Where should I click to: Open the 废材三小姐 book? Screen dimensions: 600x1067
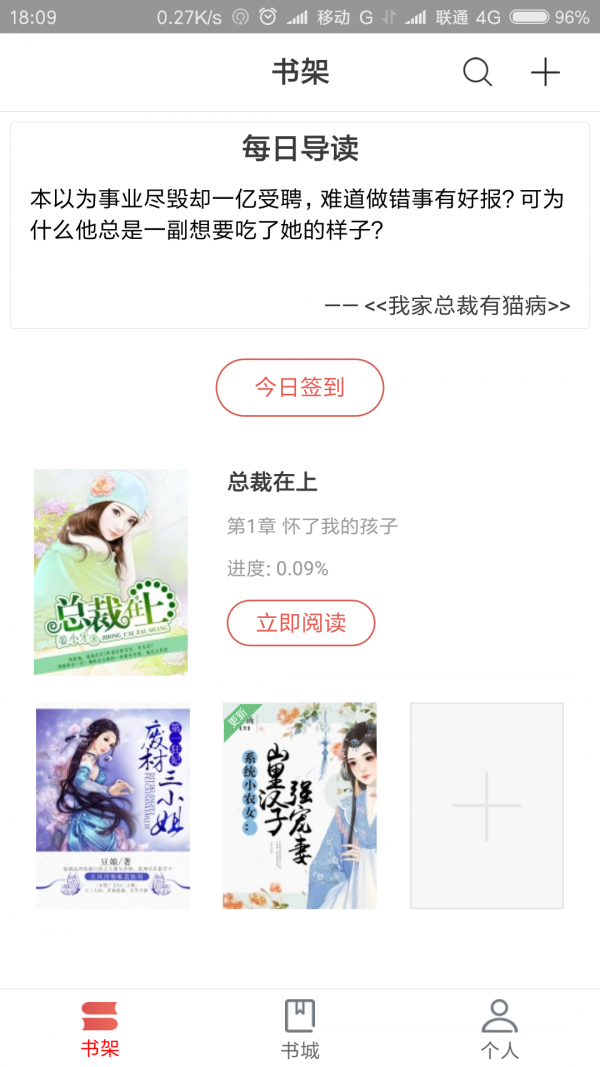tap(113, 806)
